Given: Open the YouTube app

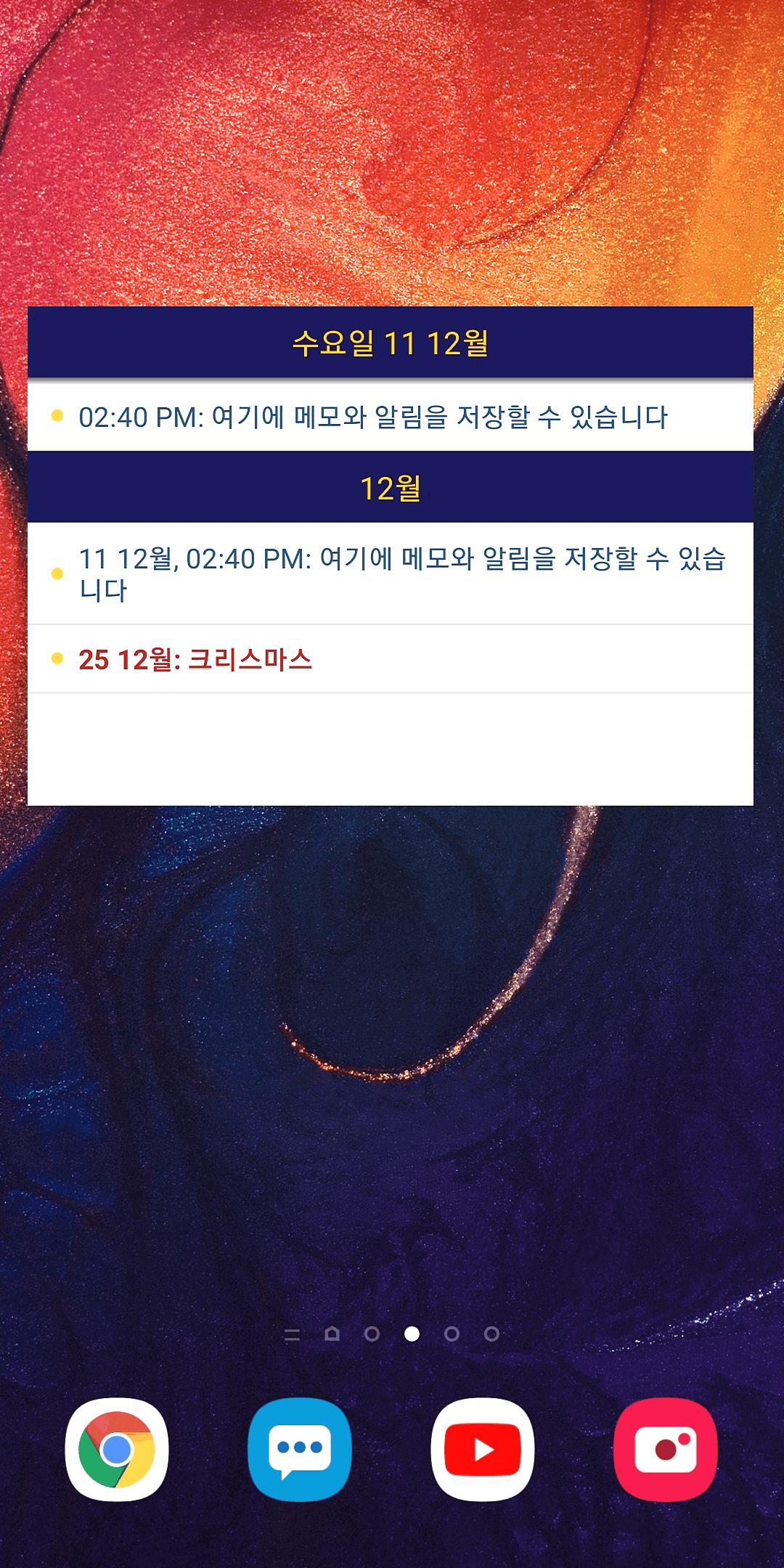Looking at the screenshot, I should pos(483,1450).
